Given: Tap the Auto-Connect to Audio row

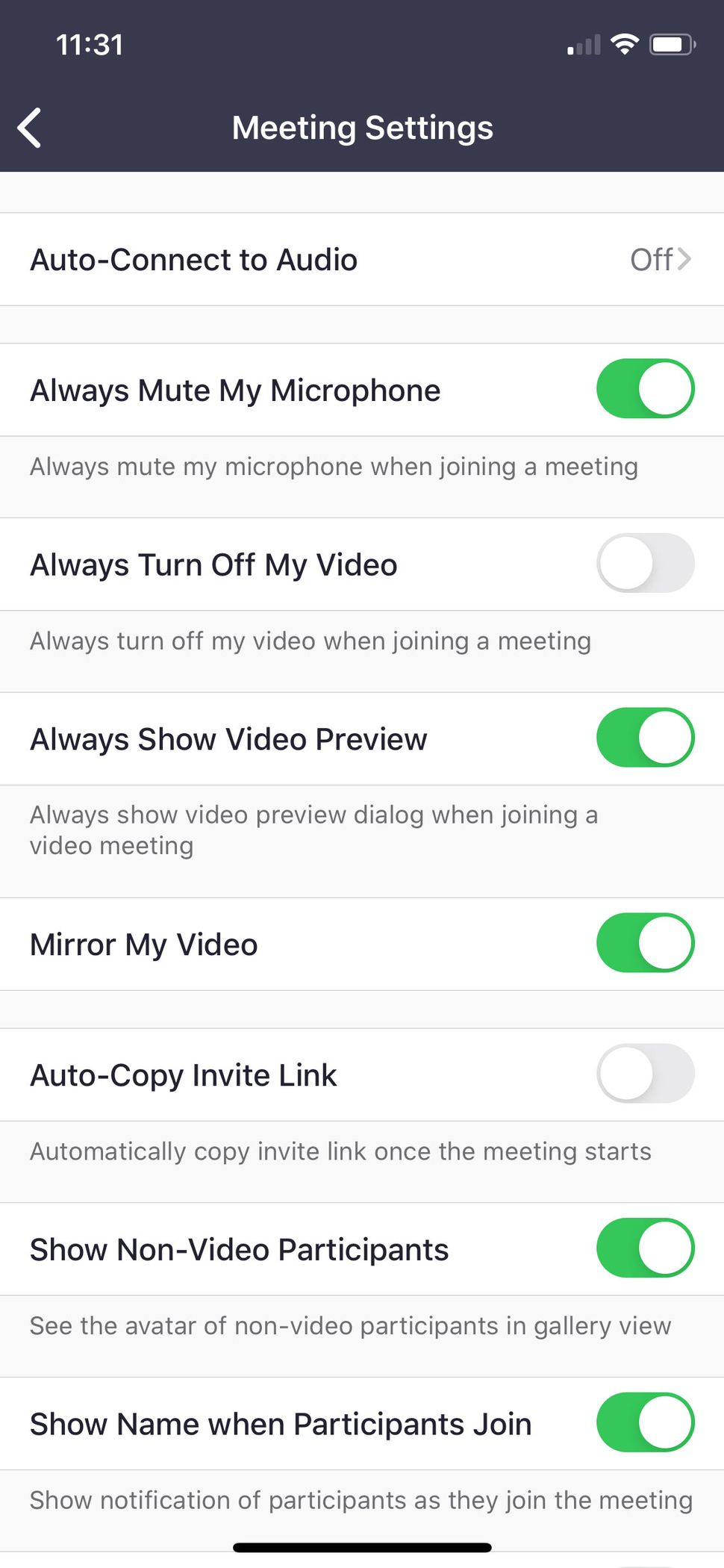Looking at the screenshot, I should click(x=299, y=259).
